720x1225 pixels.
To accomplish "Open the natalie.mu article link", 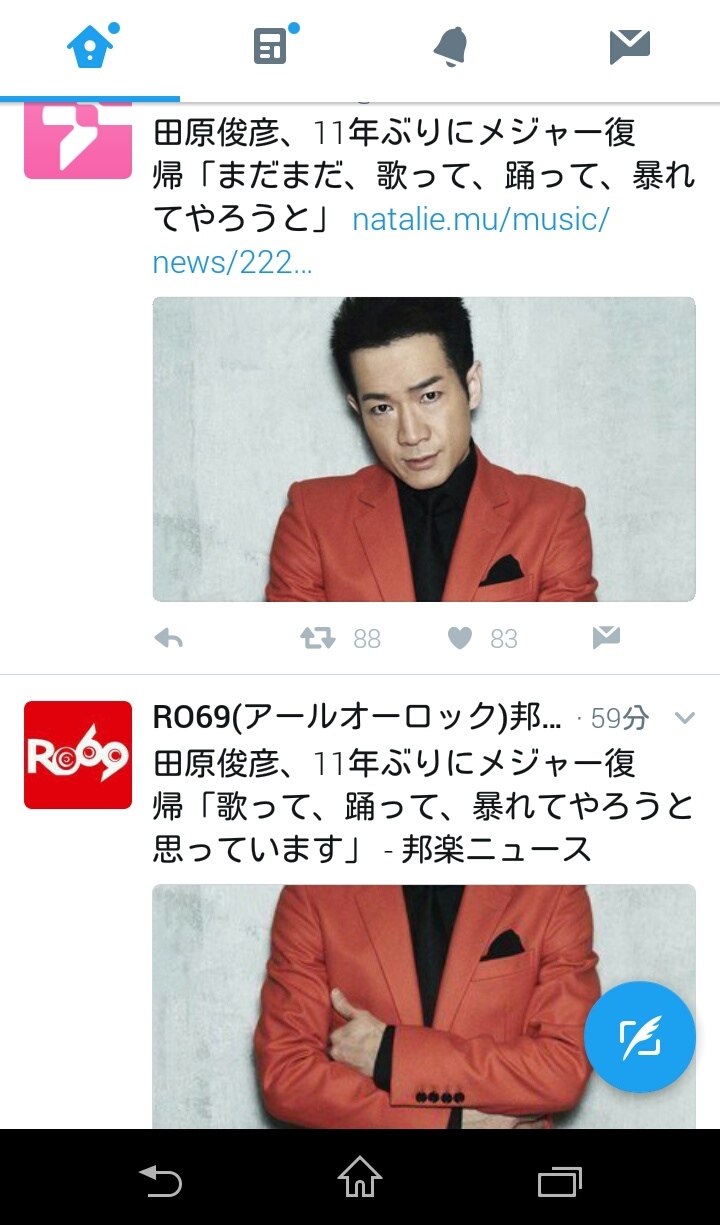I will pyautogui.click(x=381, y=240).
